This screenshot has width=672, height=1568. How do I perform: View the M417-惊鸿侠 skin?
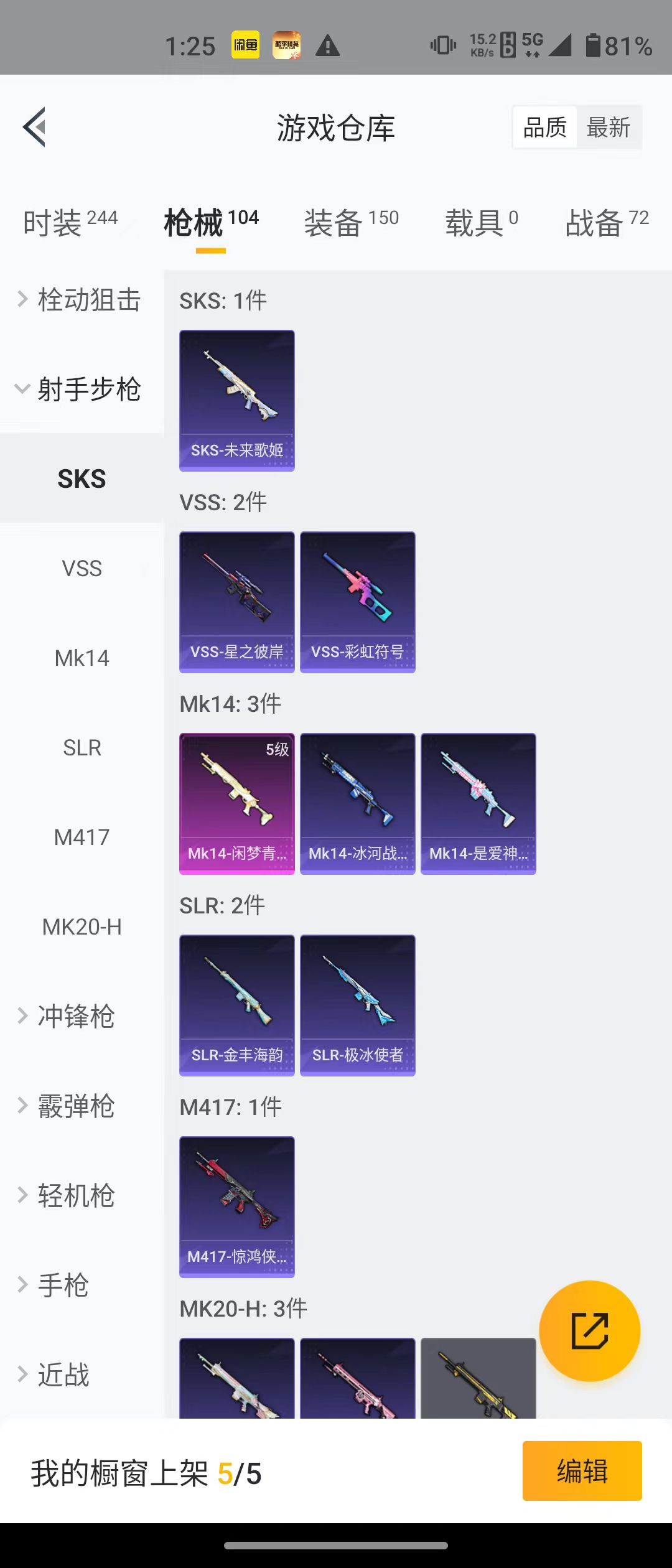[237, 1206]
